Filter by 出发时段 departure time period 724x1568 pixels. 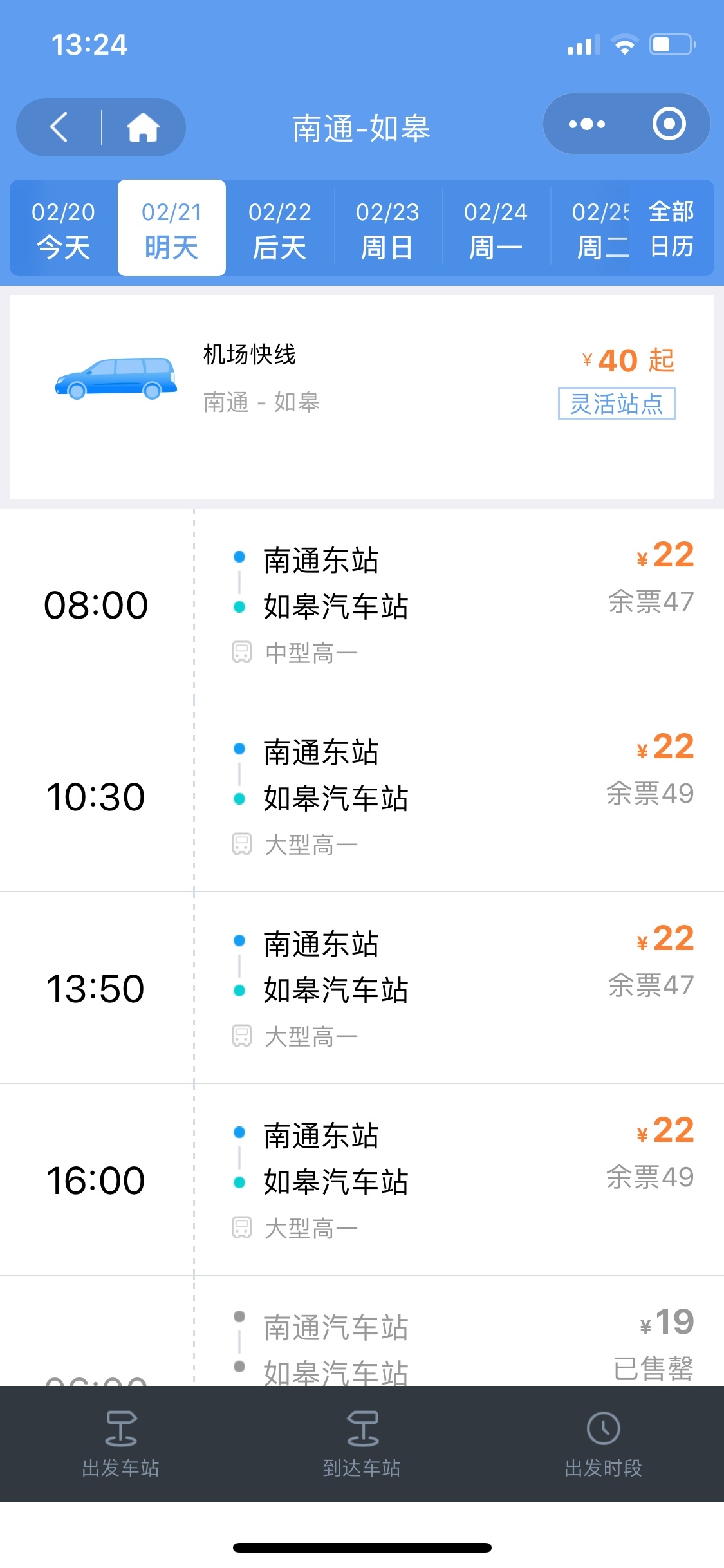tap(603, 1443)
